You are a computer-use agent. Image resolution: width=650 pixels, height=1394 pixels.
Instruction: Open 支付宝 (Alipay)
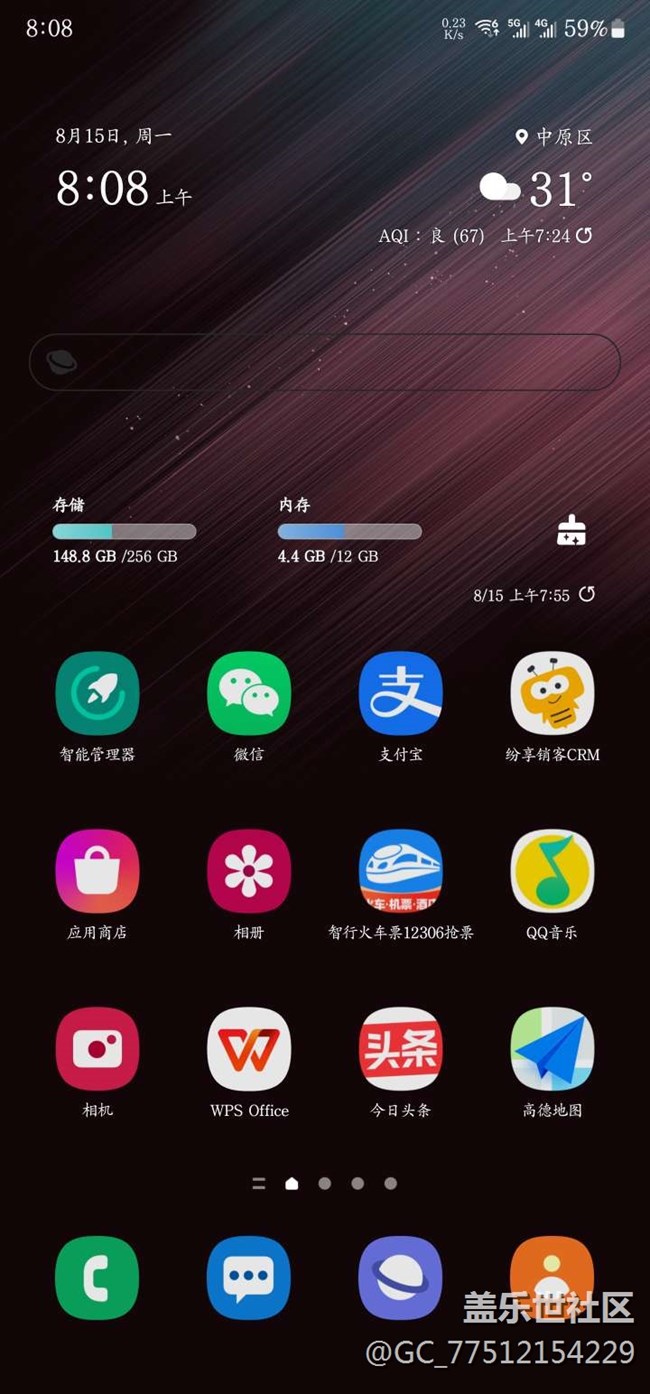pos(400,693)
